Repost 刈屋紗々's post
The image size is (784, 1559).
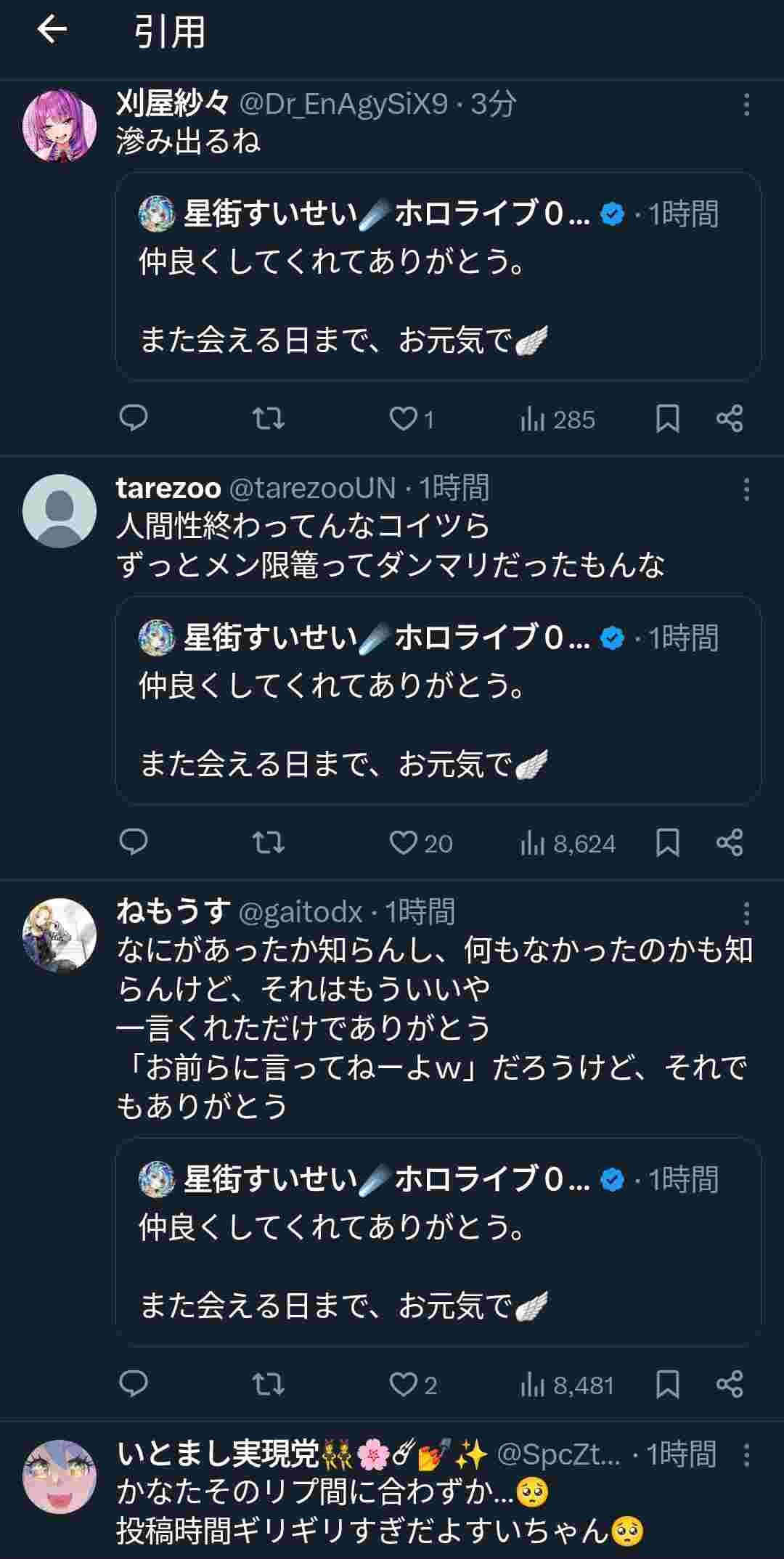click(x=268, y=419)
